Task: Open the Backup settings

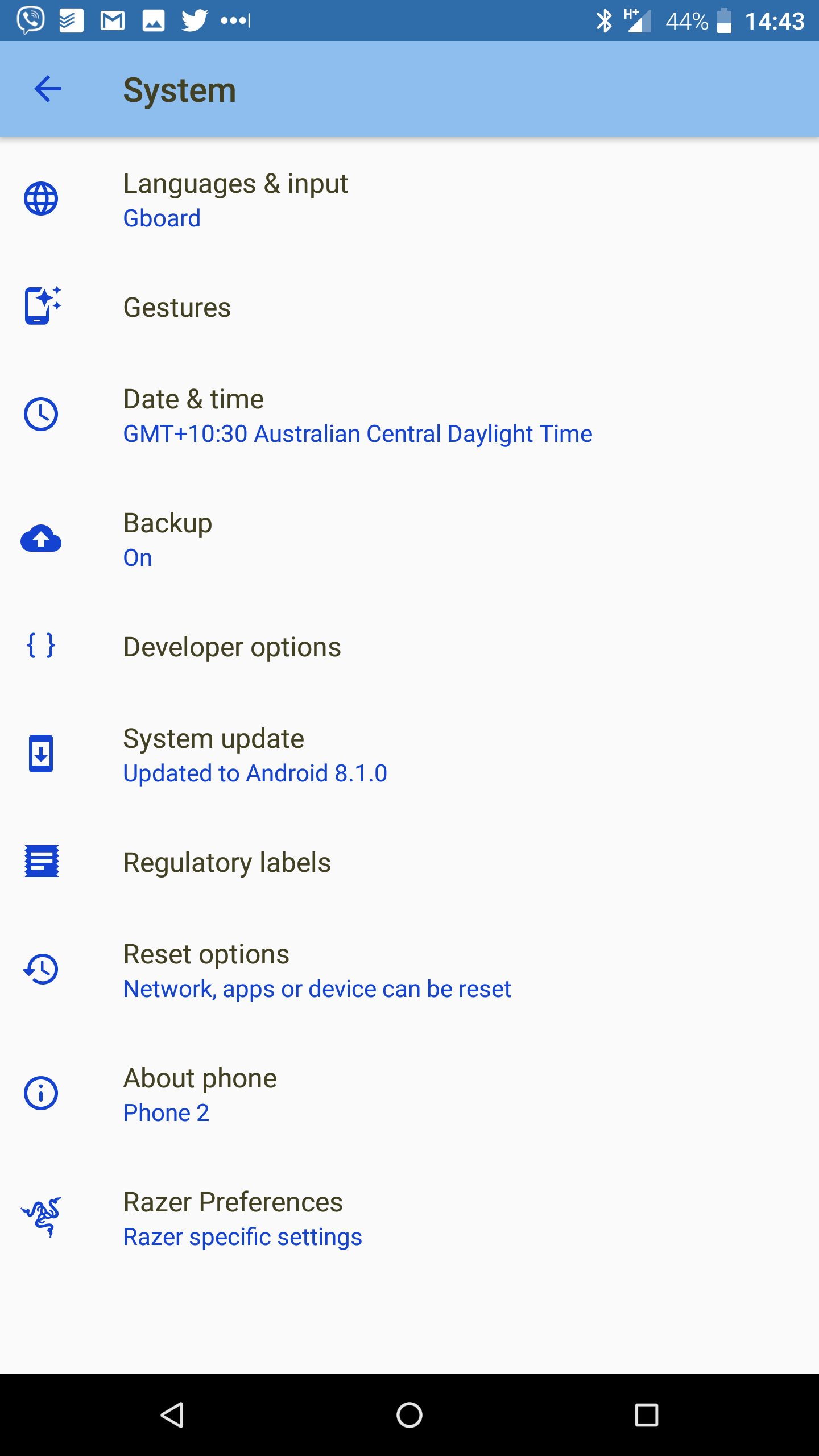Action: point(409,539)
